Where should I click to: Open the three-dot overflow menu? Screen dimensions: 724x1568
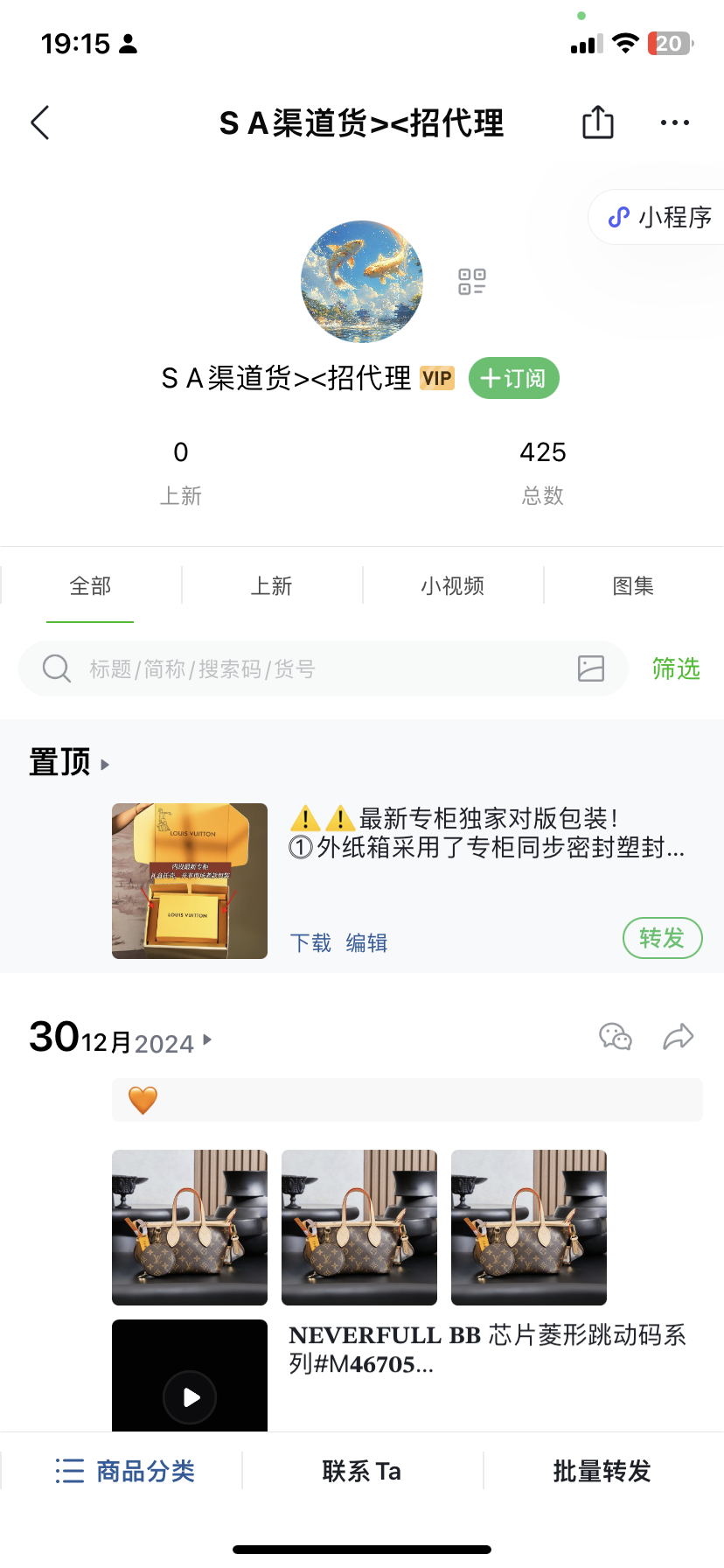click(675, 122)
